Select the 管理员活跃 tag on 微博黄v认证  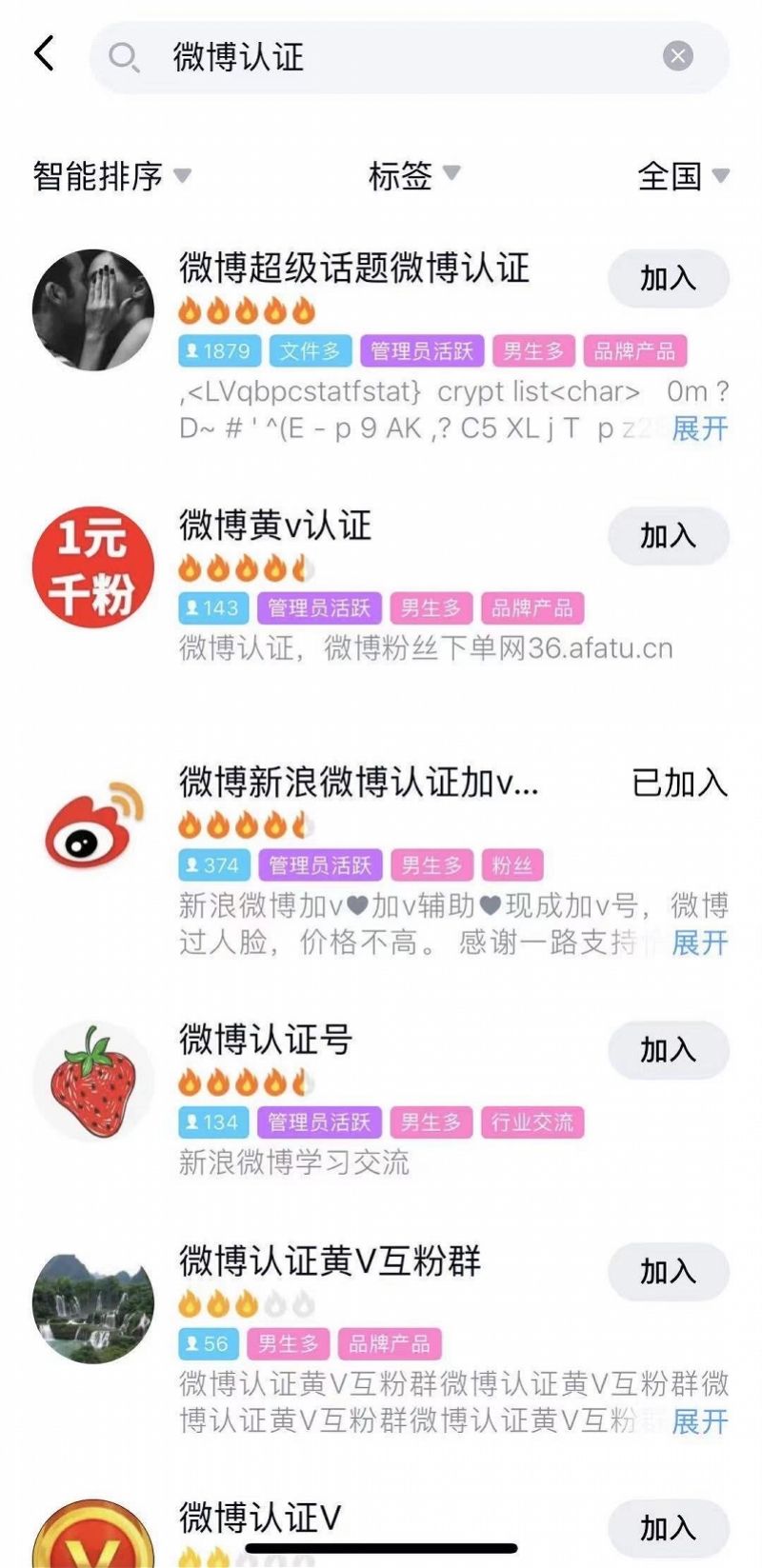pyautogui.click(x=322, y=607)
